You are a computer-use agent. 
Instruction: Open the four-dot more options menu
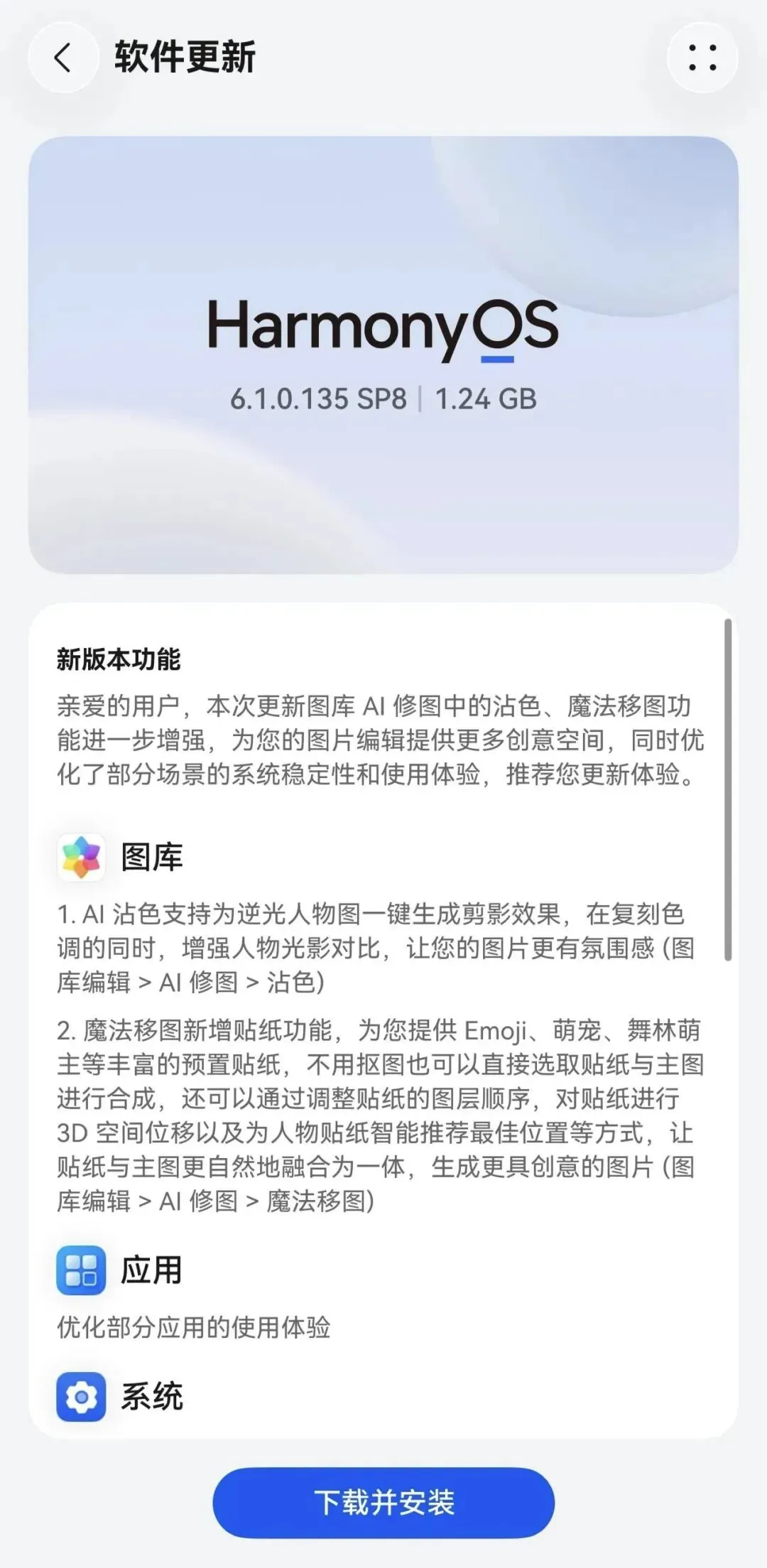pos(702,58)
